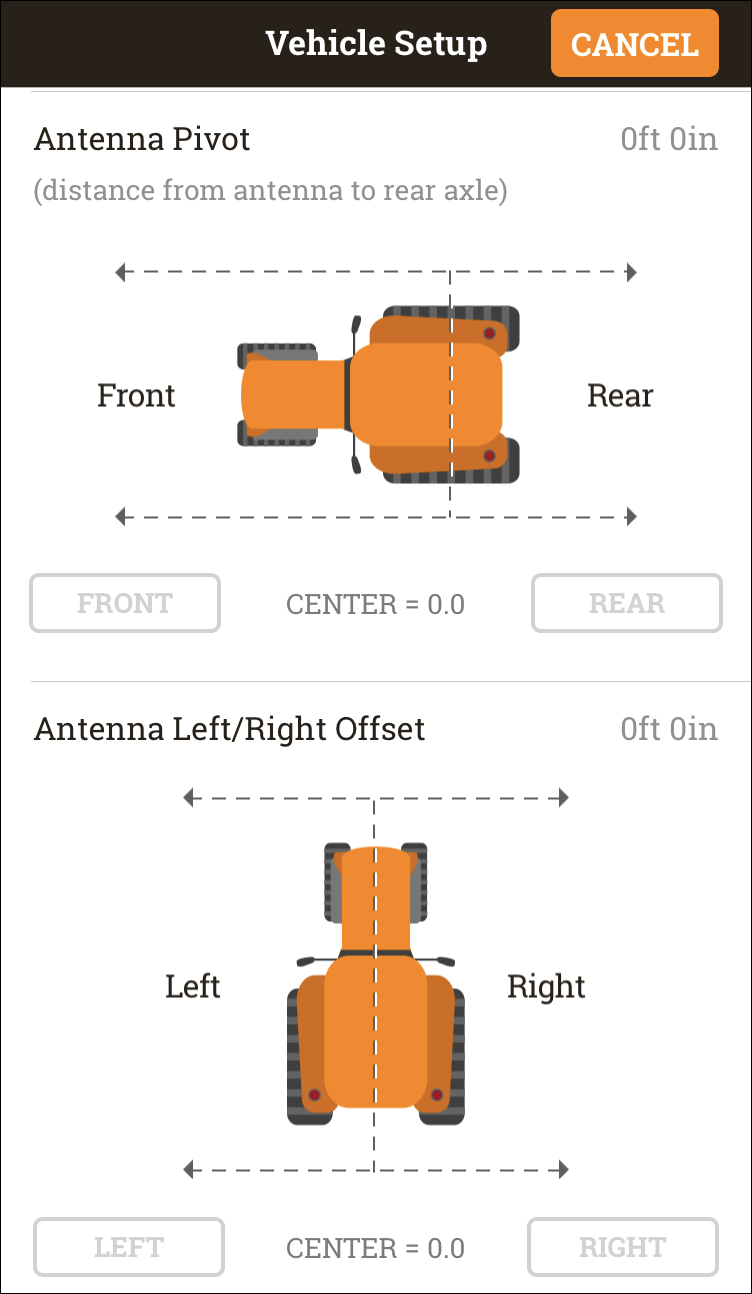Image resolution: width=752 pixels, height=1294 pixels.
Task: Choose the LEFT offset button
Action: 129,1247
